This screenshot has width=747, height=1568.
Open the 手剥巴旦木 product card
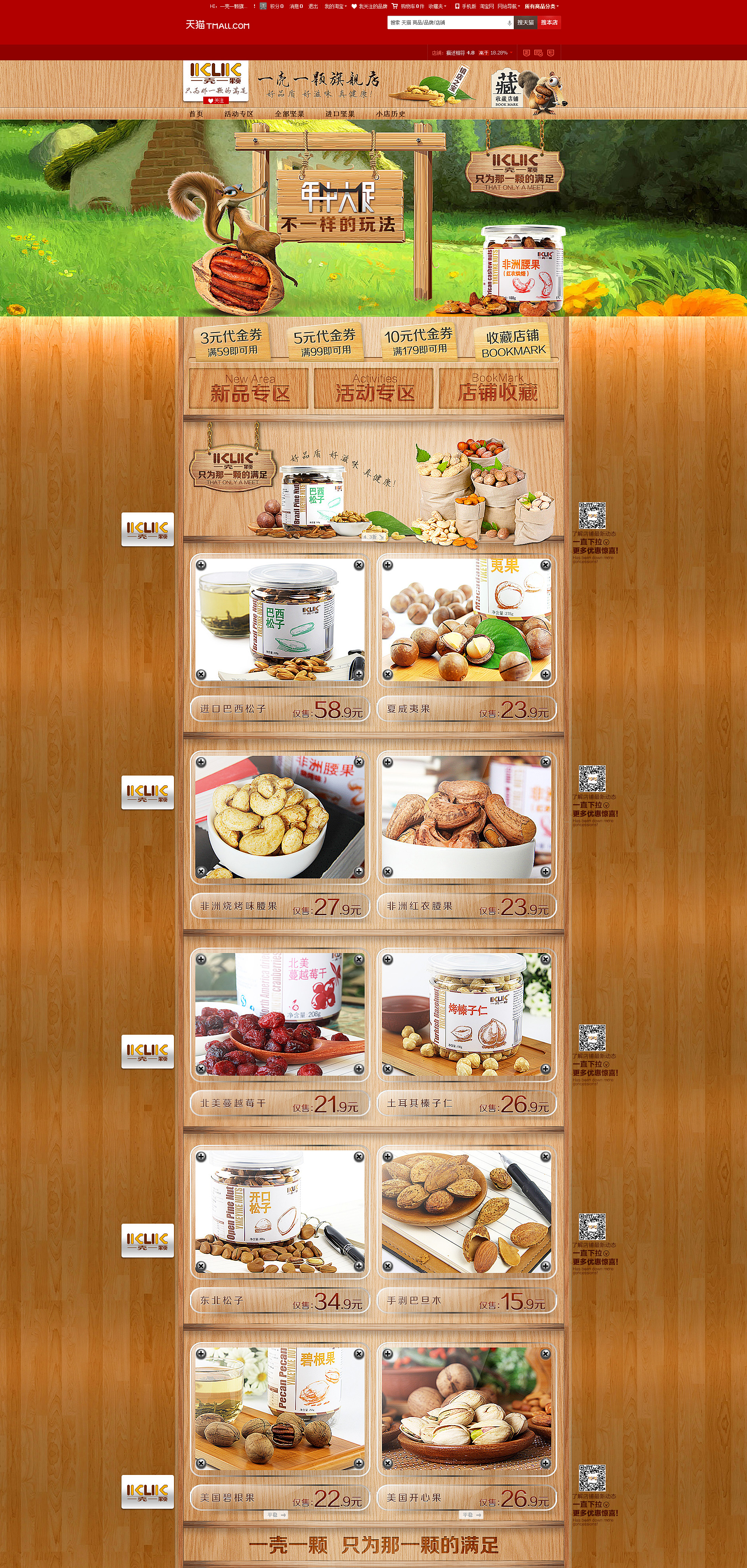coord(466,1211)
